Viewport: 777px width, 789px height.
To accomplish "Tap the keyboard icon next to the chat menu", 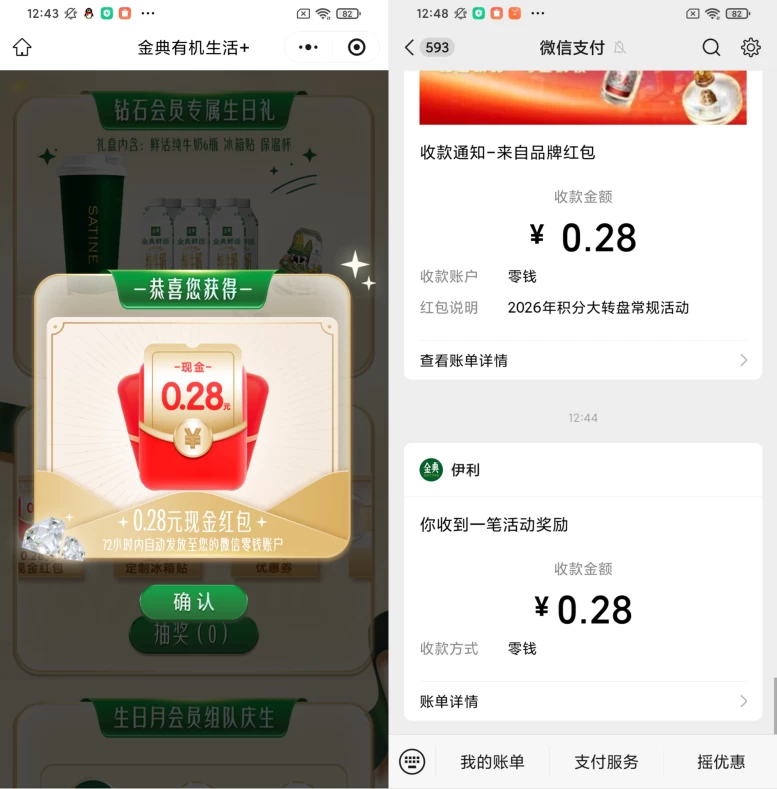I will (x=412, y=761).
